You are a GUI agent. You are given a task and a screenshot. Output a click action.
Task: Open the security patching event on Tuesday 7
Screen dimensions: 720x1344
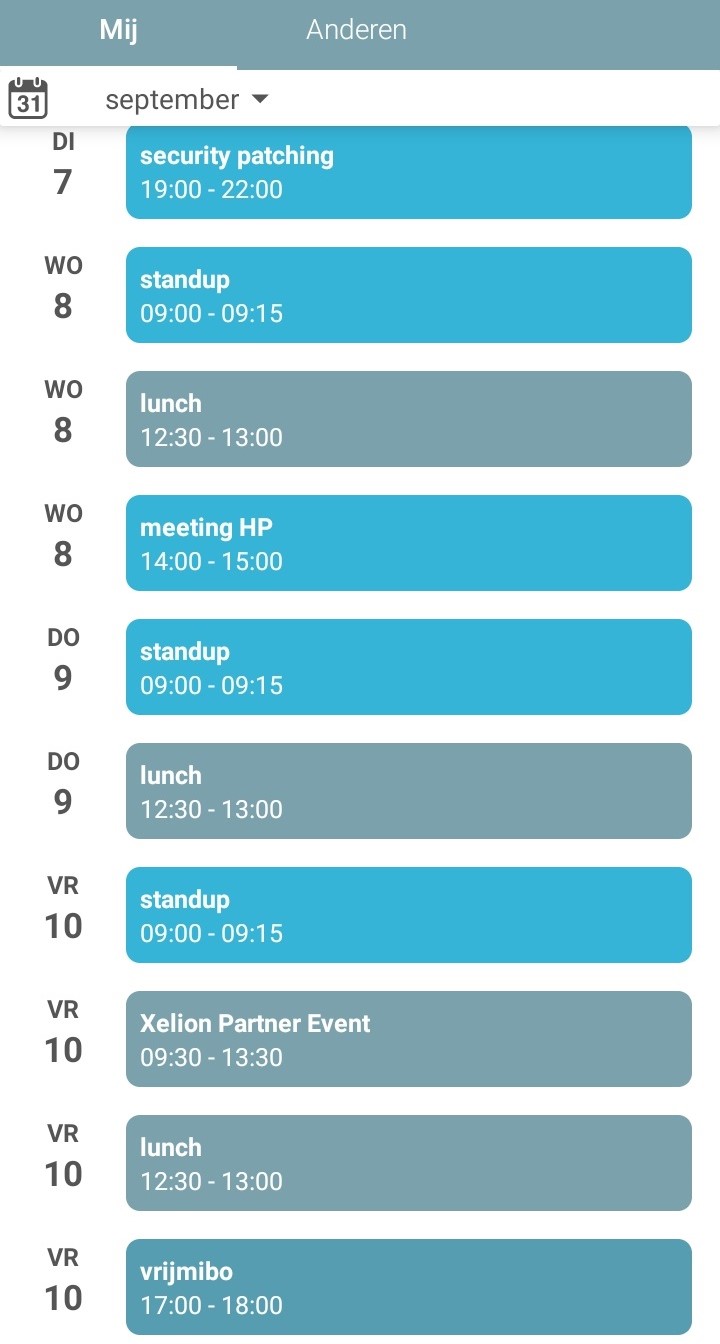[x=409, y=172]
